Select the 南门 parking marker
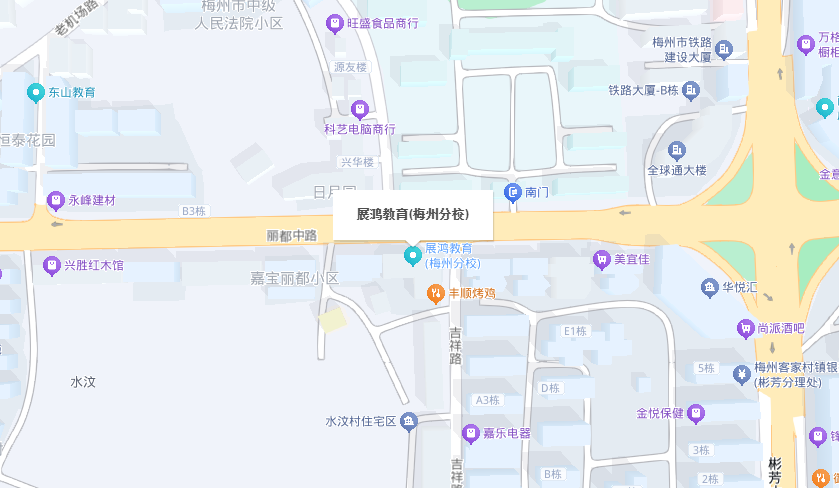Image resolution: width=839 pixels, height=488 pixels. click(x=513, y=191)
